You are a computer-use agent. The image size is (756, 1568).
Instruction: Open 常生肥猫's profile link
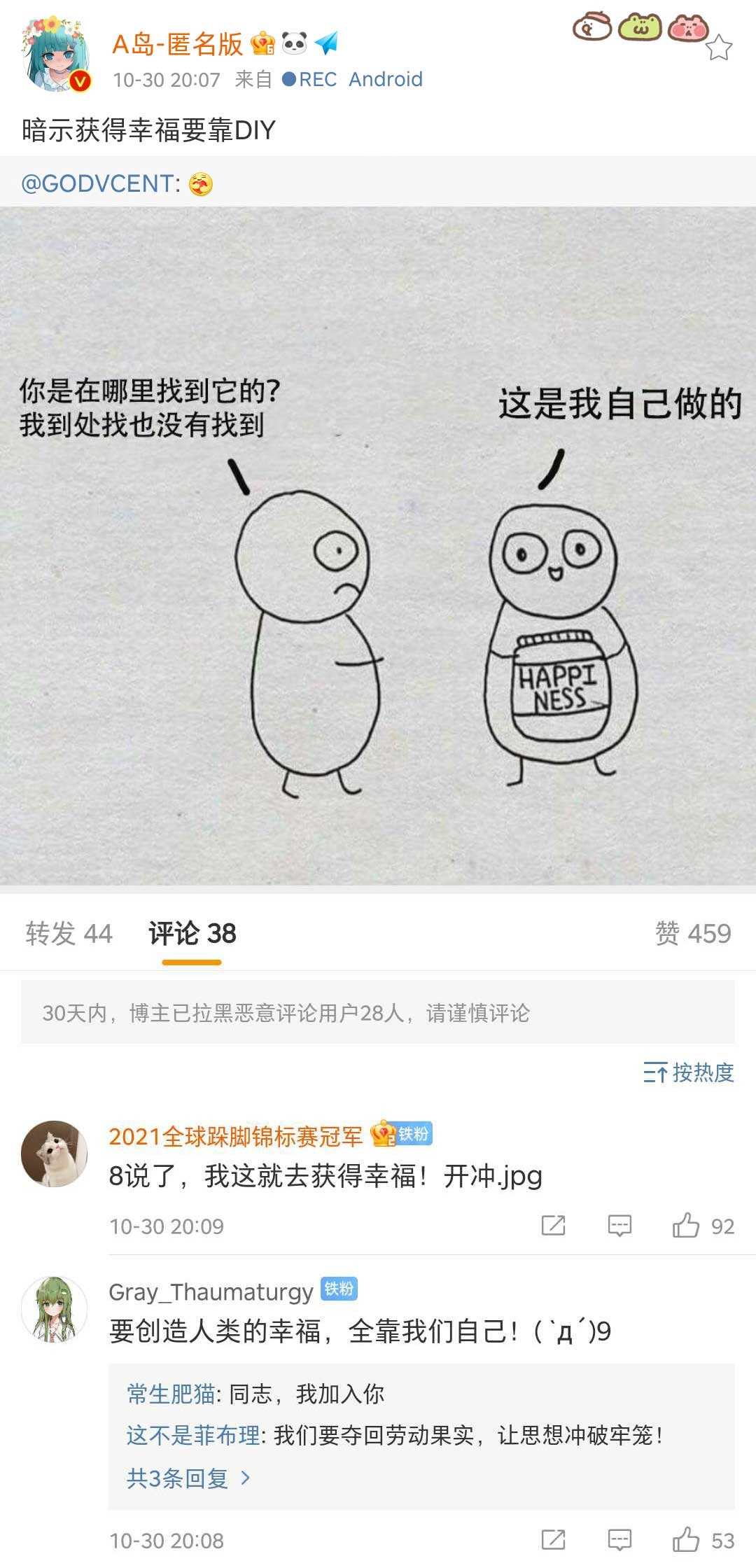click(170, 1394)
